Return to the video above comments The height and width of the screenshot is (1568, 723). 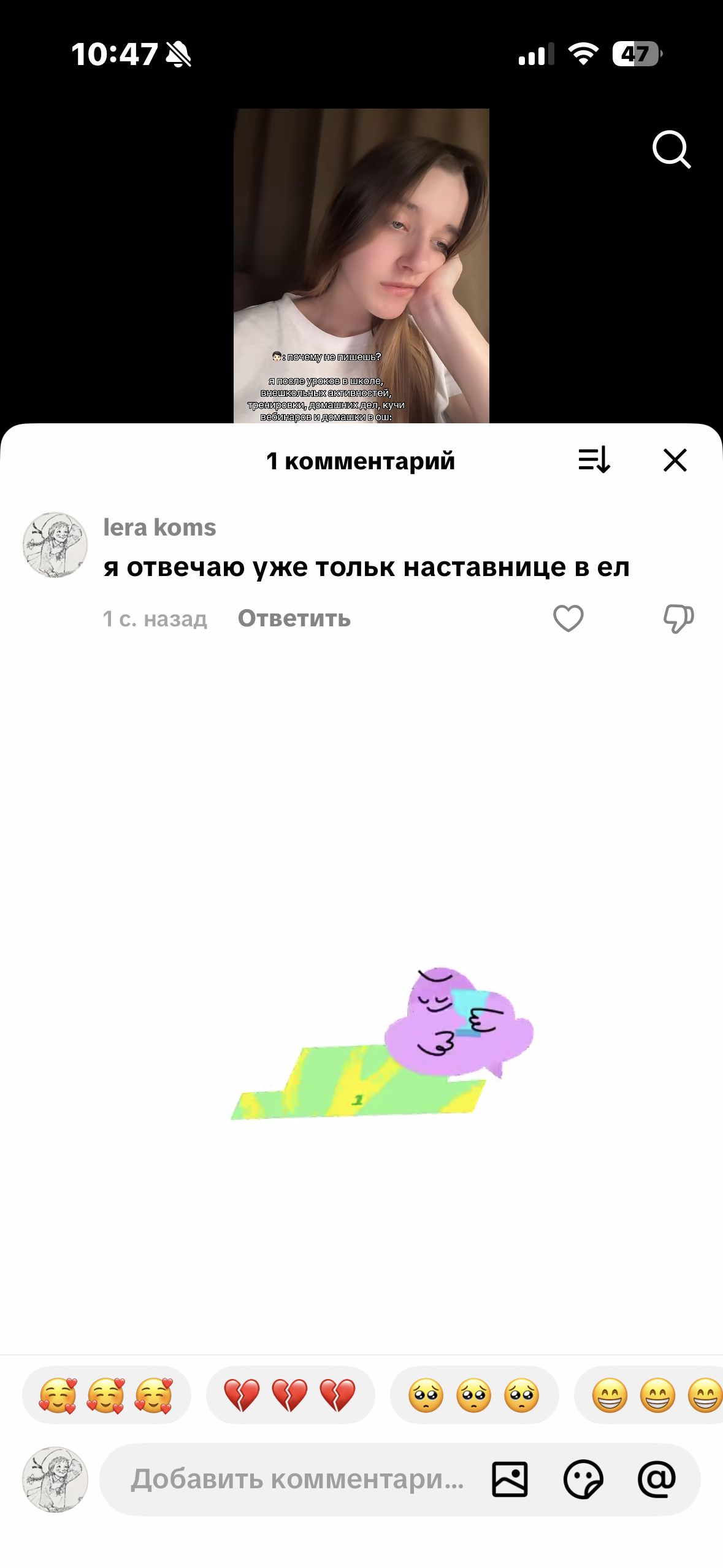(361, 265)
